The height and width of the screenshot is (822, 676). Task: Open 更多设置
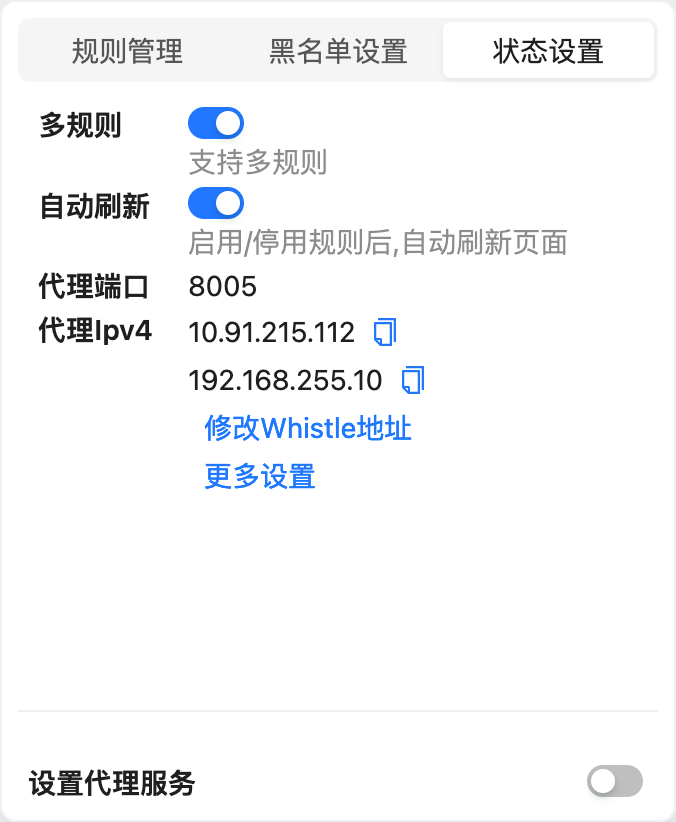(x=260, y=476)
